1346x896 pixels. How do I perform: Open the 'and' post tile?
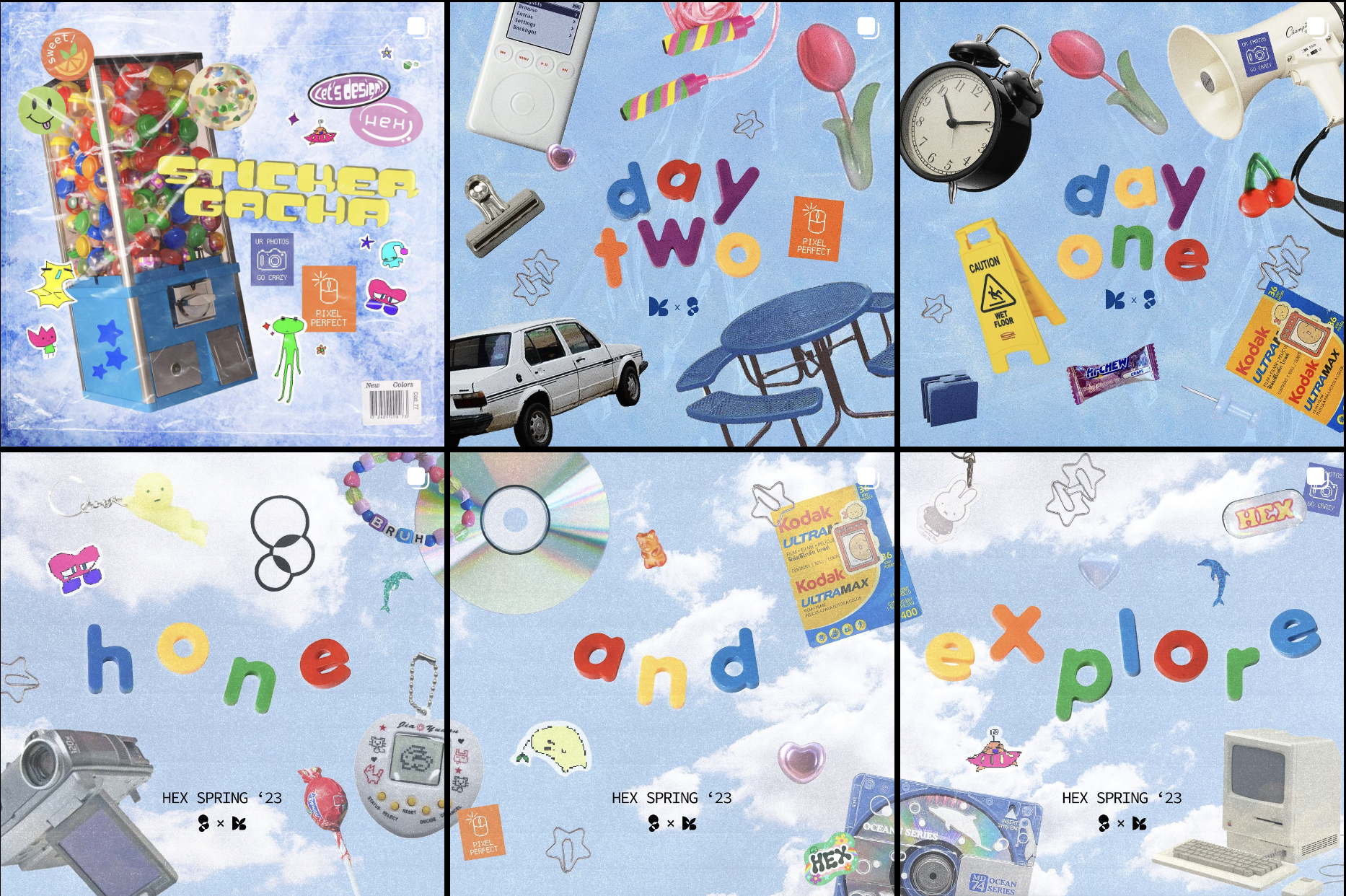[672, 674]
